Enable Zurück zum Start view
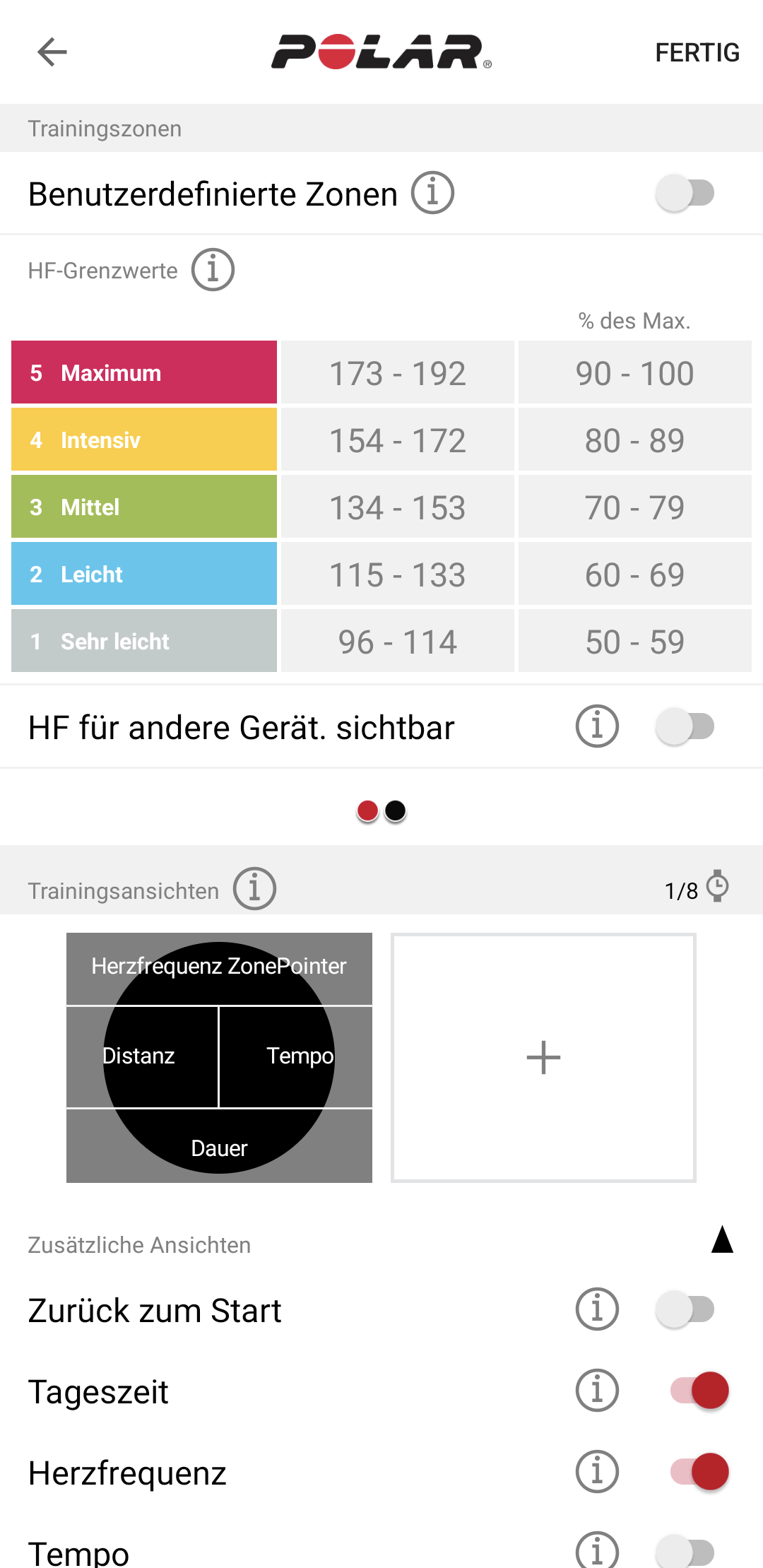Viewport: 763px width, 1568px height. [685, 1309]
